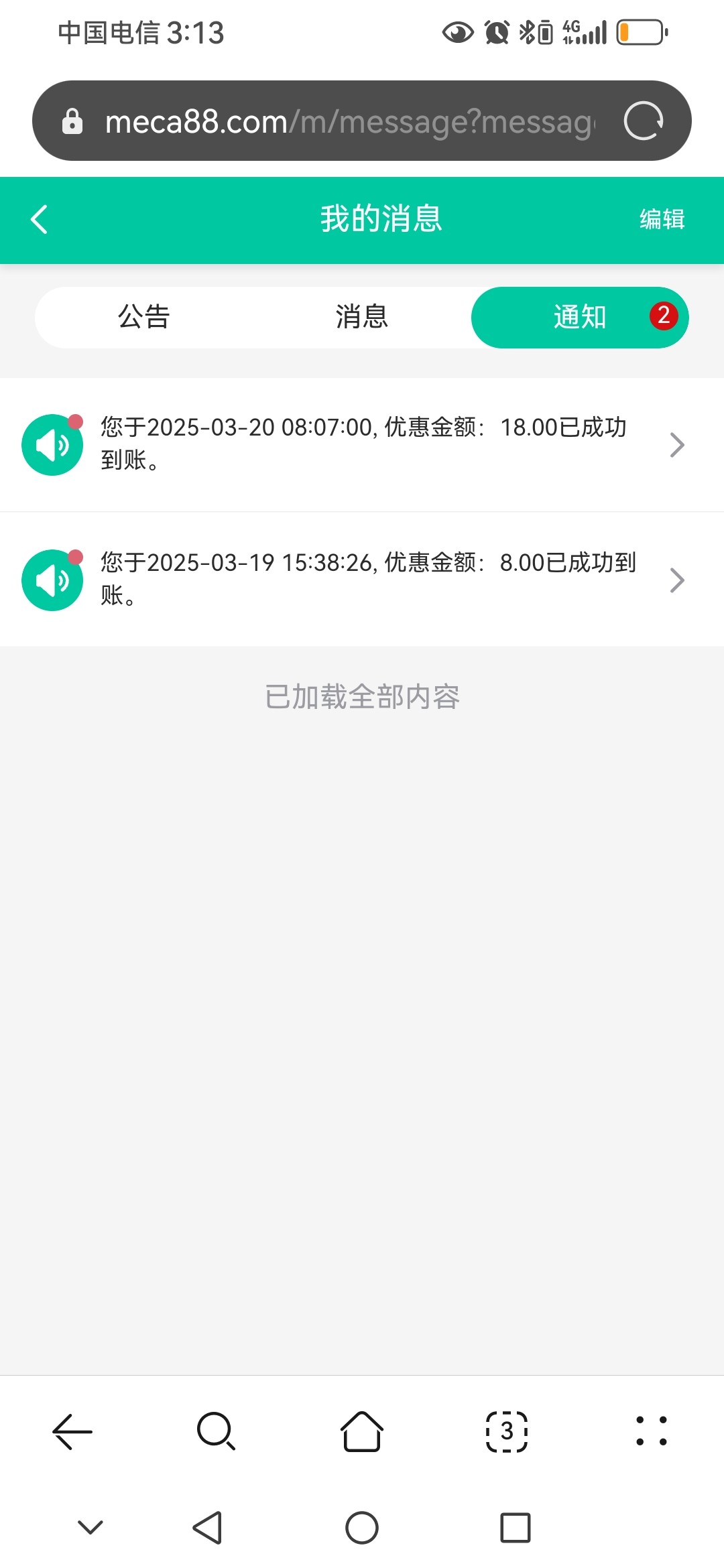The width and height of the screenshot is (724, 1568).
Task: Select the 通知 tab
Action: (x=580, y=317)
